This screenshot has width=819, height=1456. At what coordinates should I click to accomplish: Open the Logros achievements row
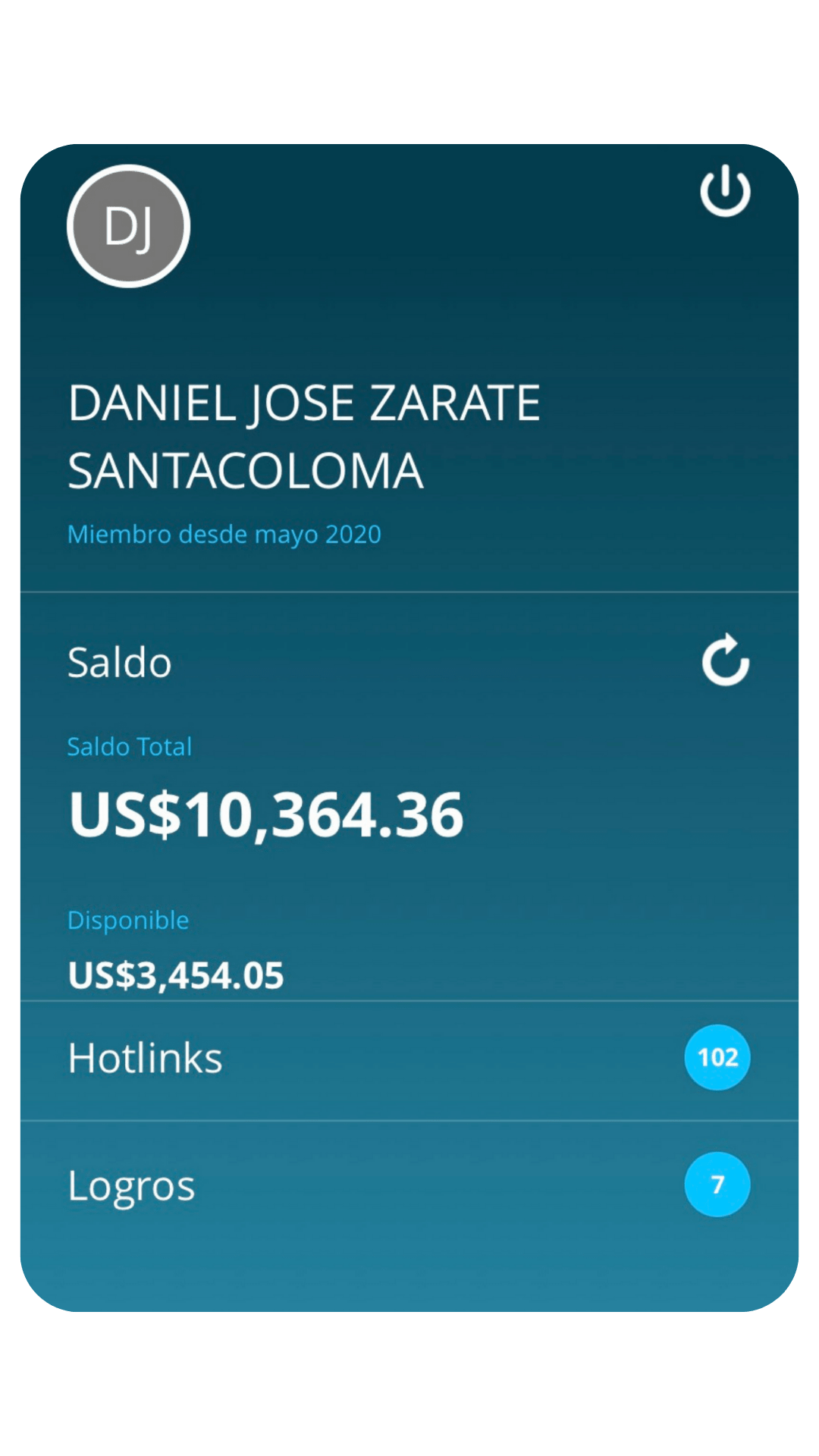409,1185
